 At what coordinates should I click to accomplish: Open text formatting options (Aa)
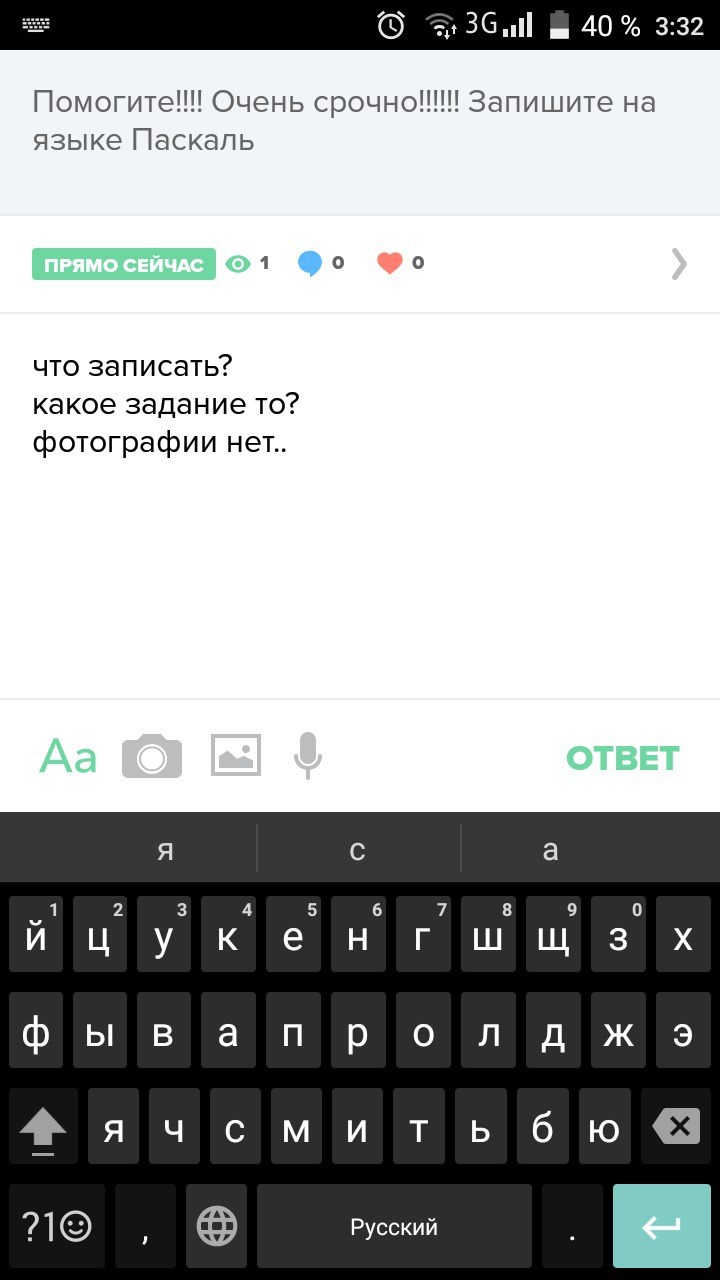click(x=68, y=757)
